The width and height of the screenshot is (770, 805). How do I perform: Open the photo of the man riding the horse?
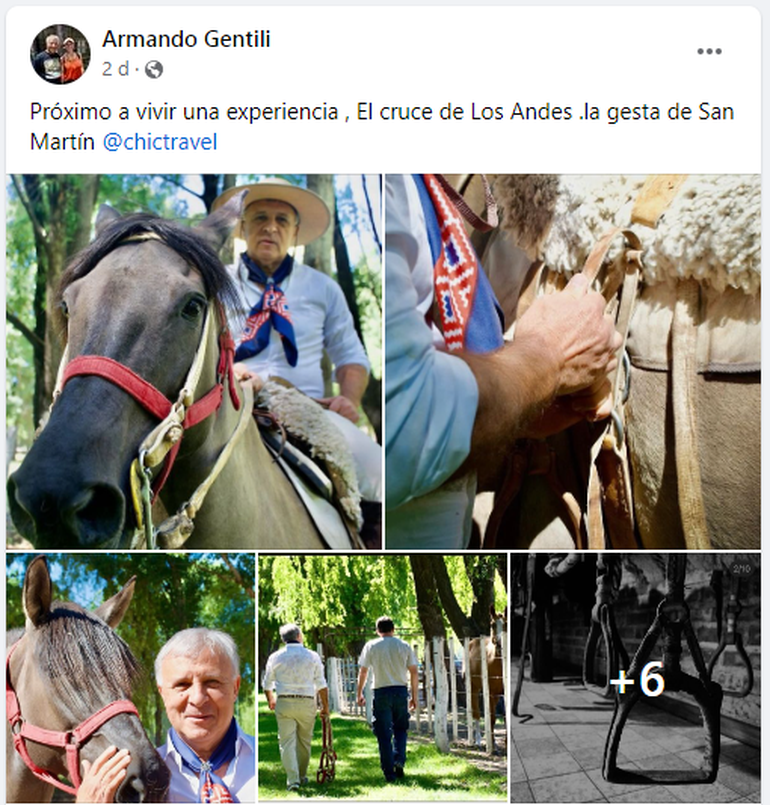(194, 362)
